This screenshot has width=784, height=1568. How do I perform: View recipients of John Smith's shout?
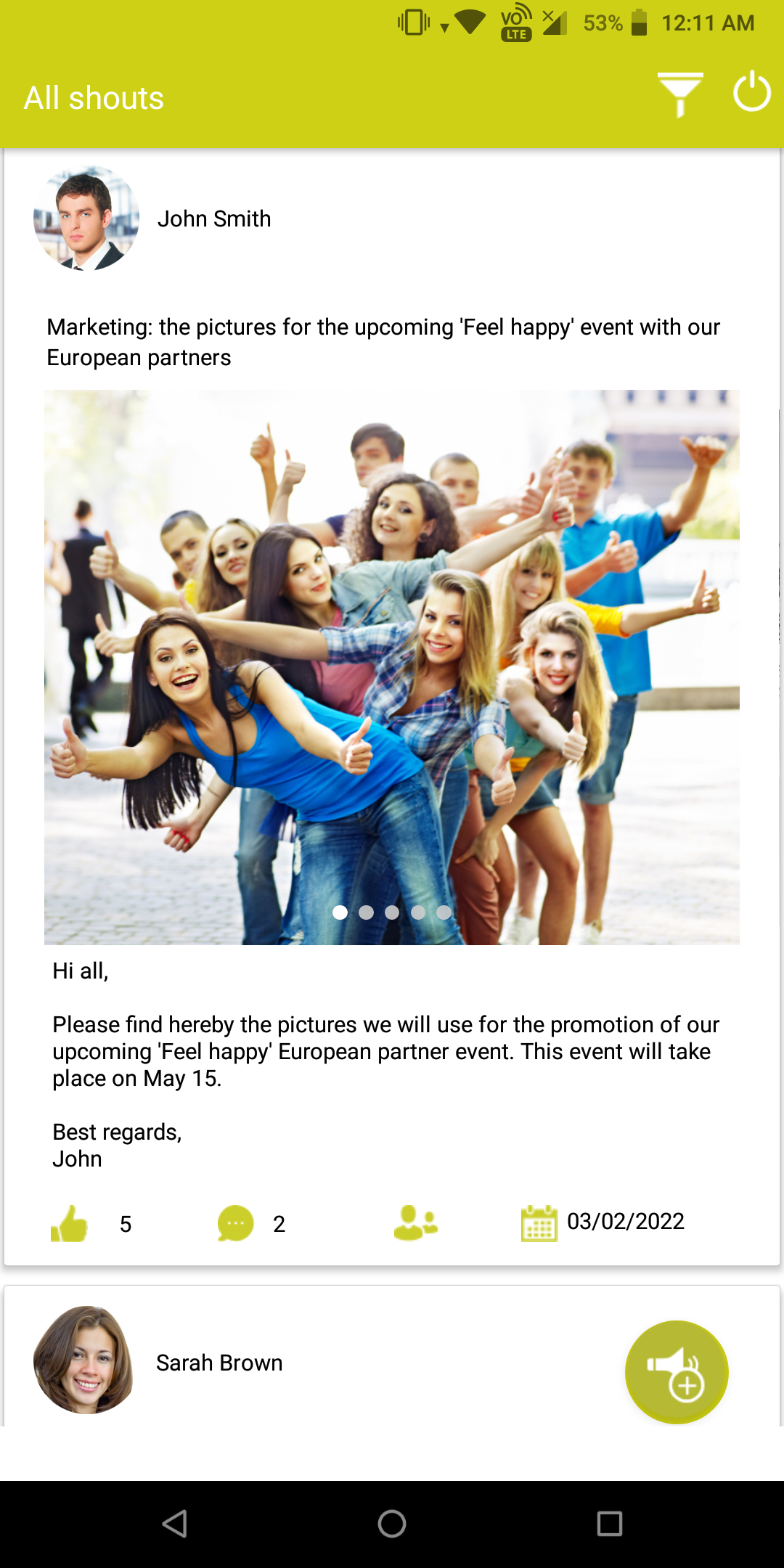pos(415,1223)
